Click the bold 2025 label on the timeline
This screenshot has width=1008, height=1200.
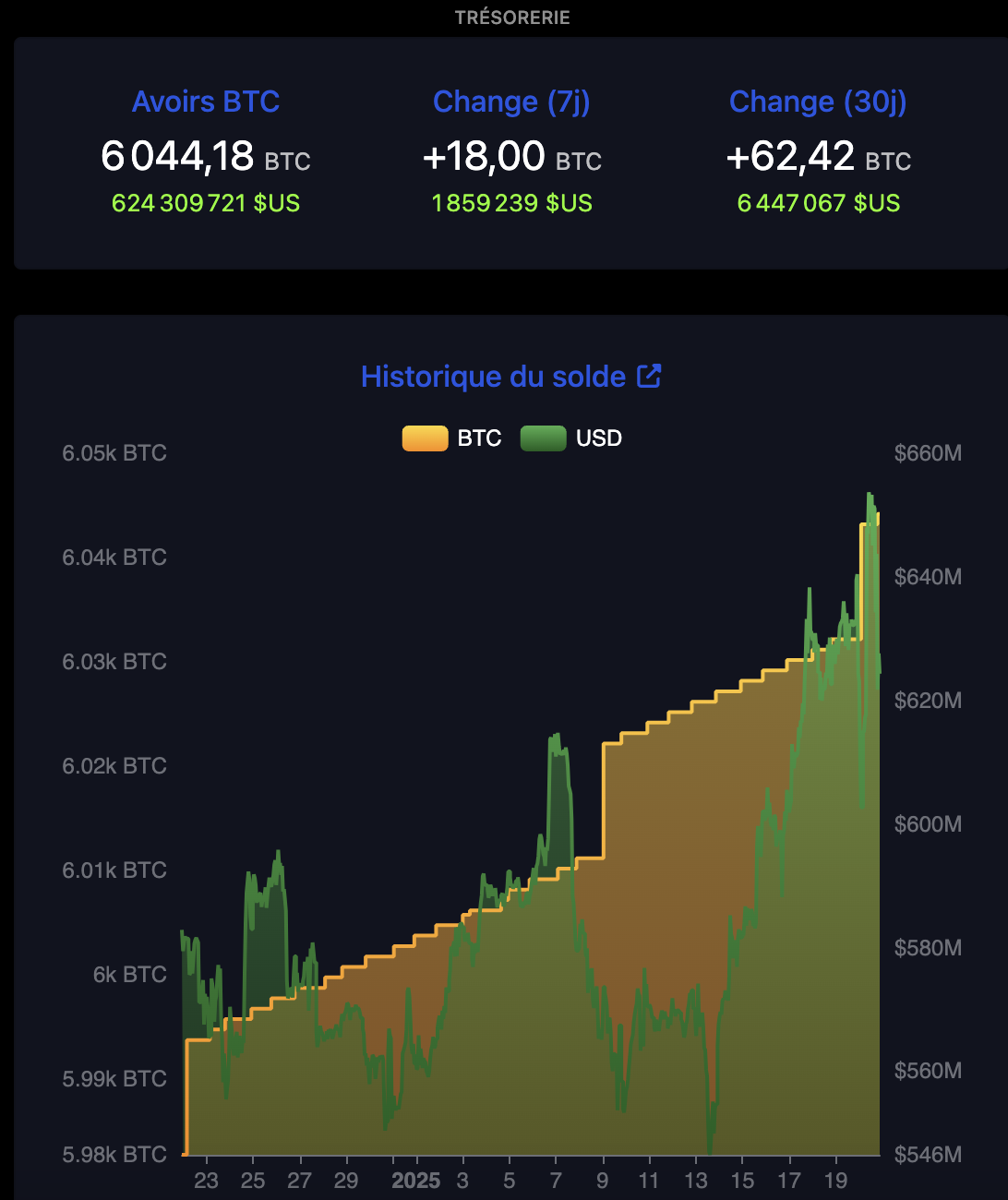(416, 1180)
